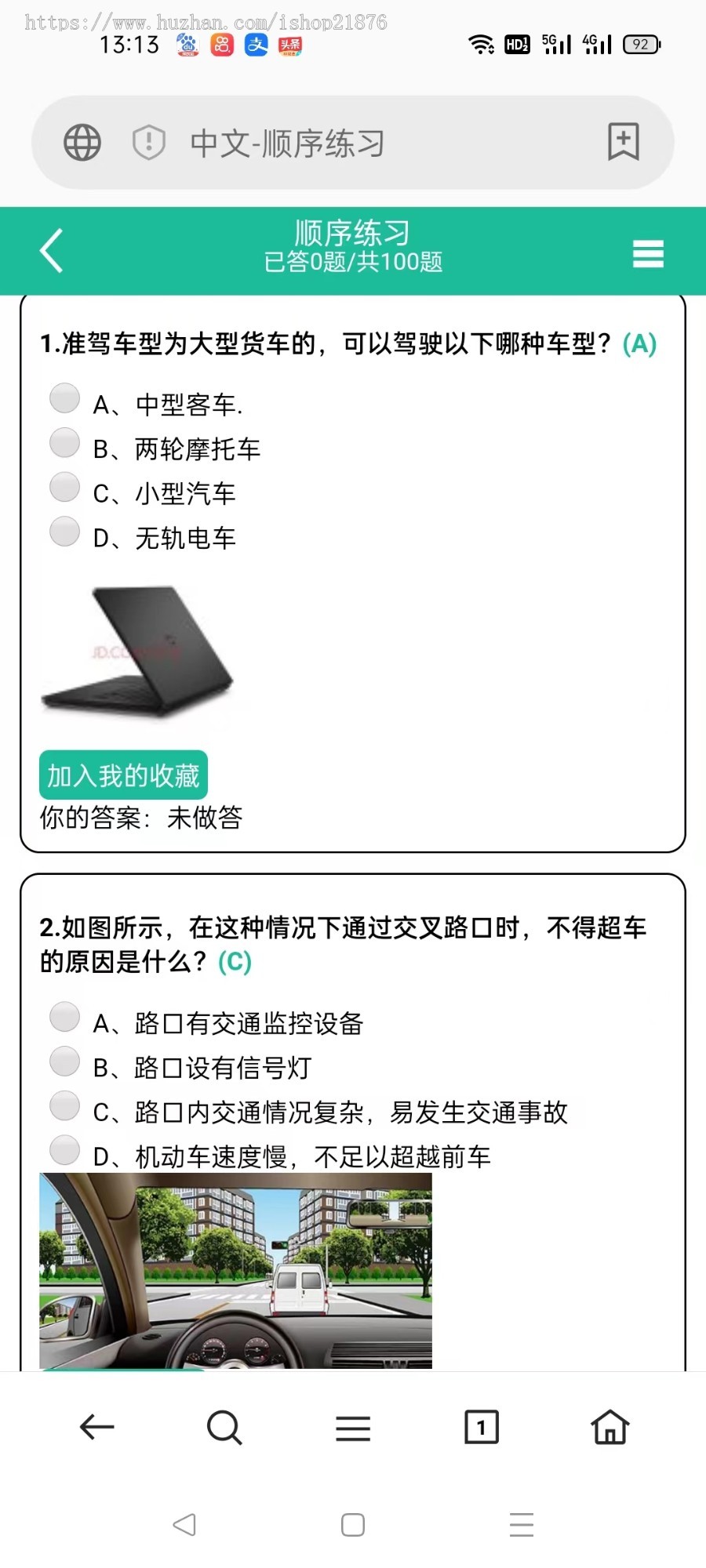Select answer A、路口有交通监控设备
Screen dimensions: 706x1568
(64, 1017)
